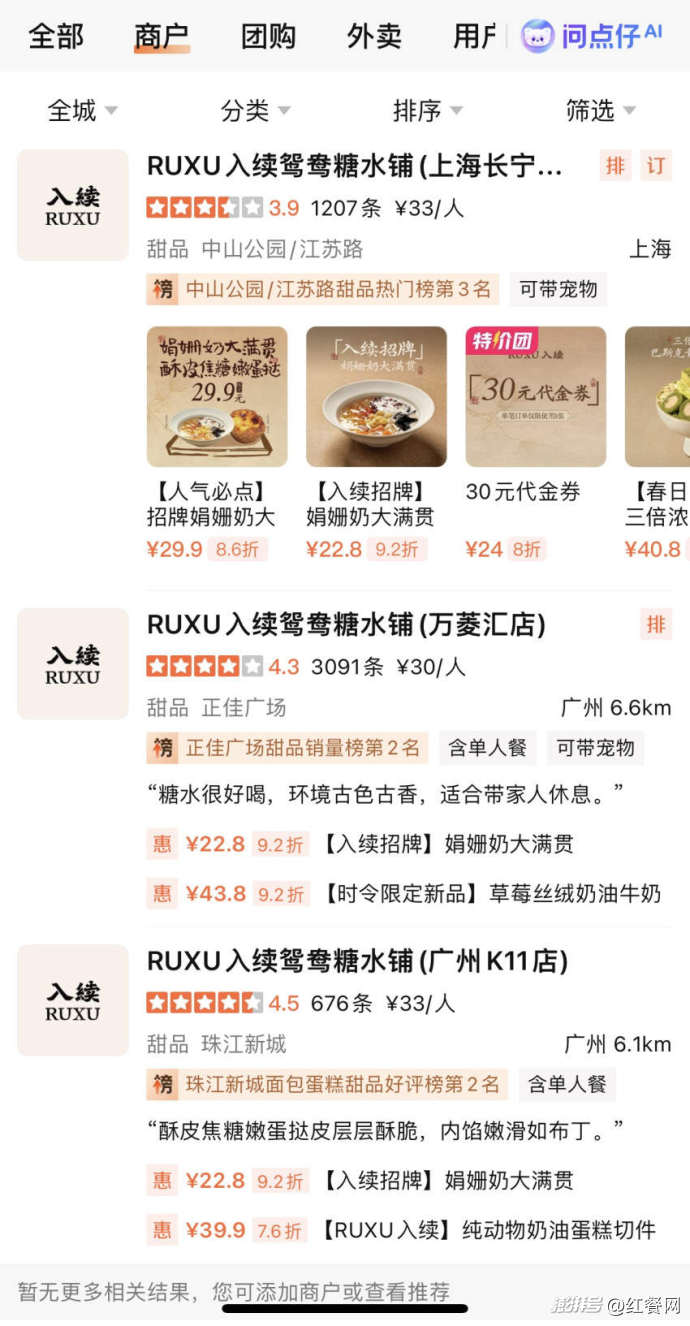Expand the 全城 area dropdown
Image resolution: width=690 pixels, height=1326 pixels.
coord(82,110)
